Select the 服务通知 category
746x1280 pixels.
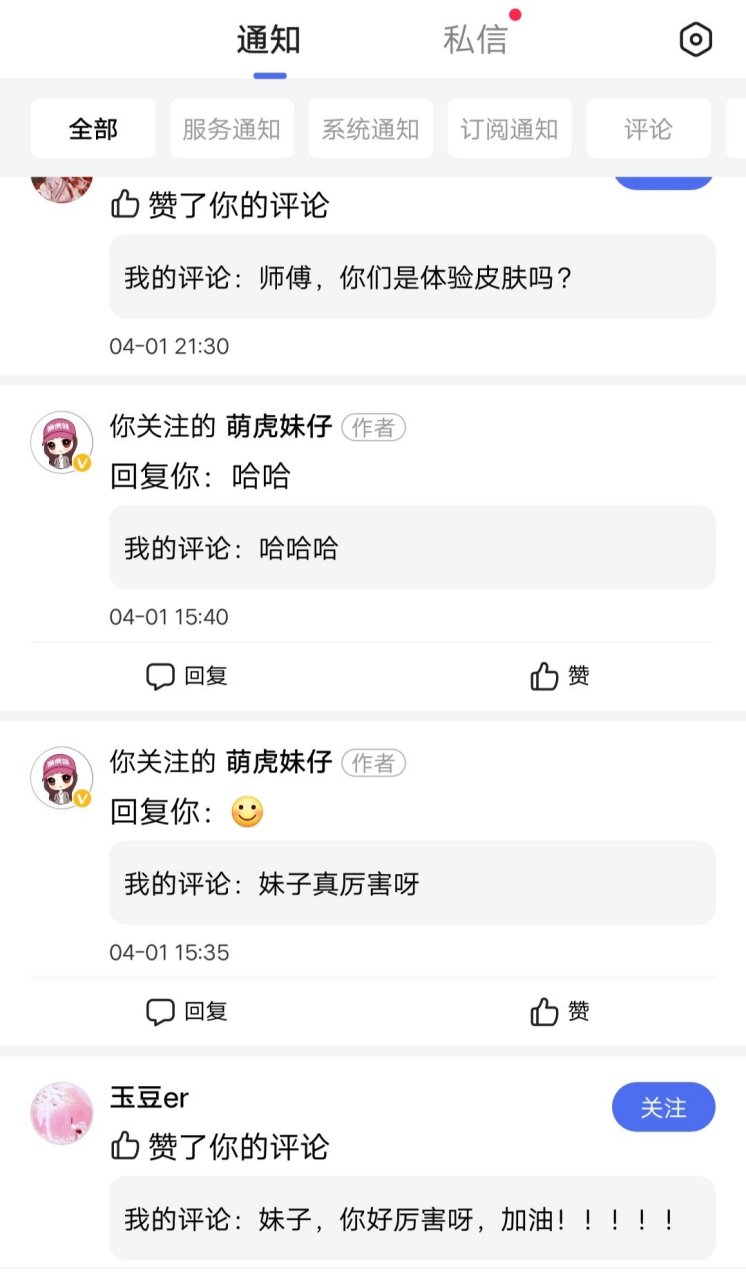[x=231, y=128]
